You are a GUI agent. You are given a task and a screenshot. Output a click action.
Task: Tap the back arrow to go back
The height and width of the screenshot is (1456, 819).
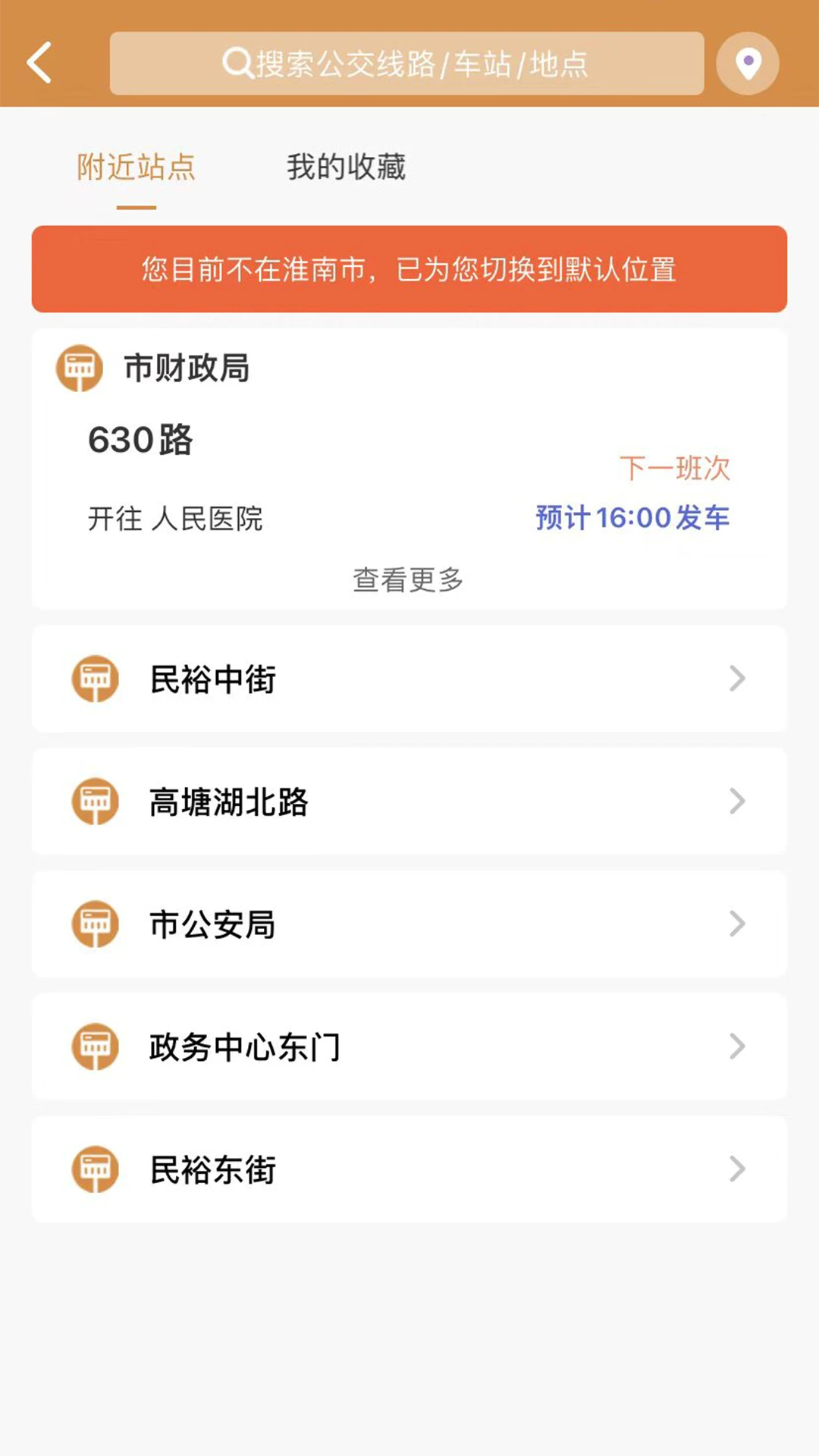39,64
